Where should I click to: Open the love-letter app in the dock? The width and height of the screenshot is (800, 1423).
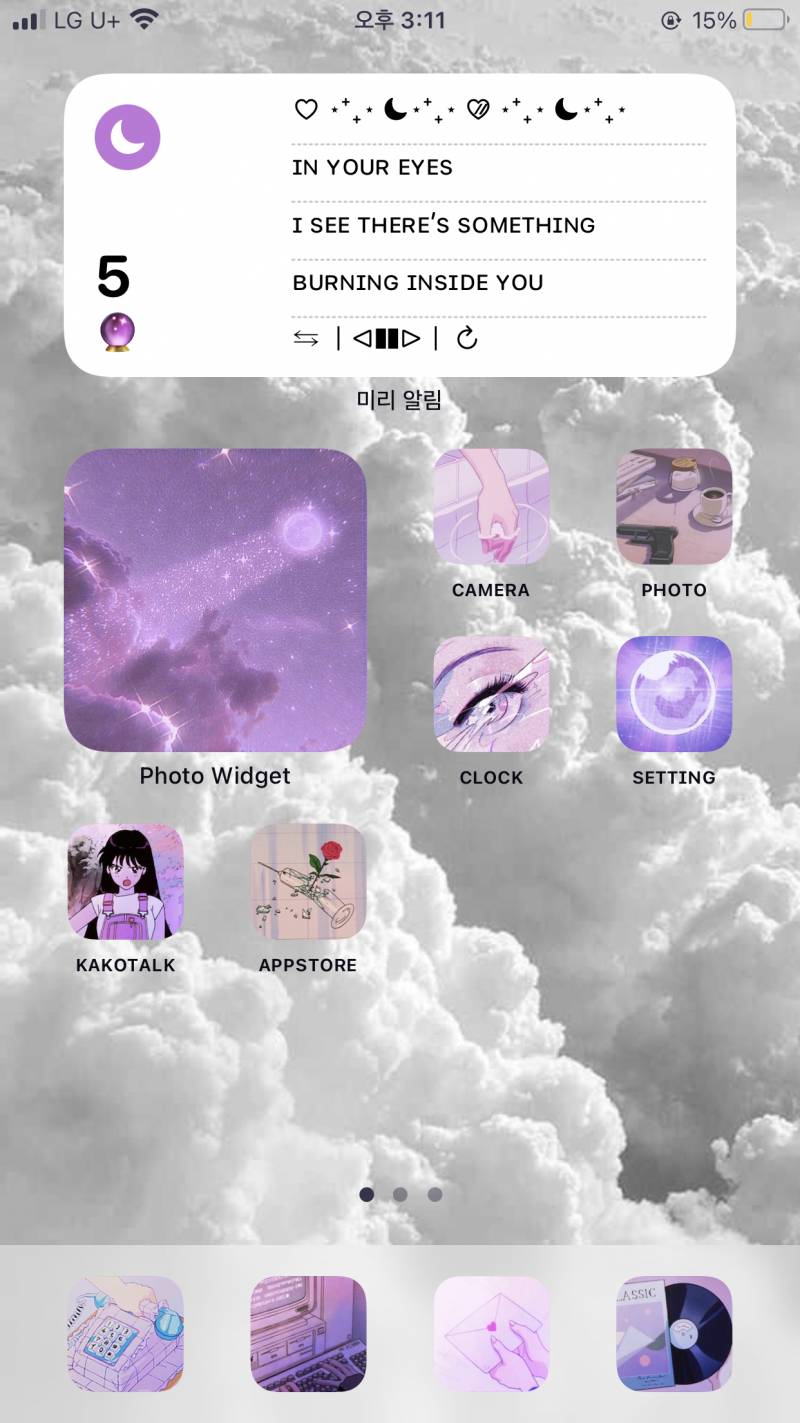pyautogui.click(x=491, y=1333)
